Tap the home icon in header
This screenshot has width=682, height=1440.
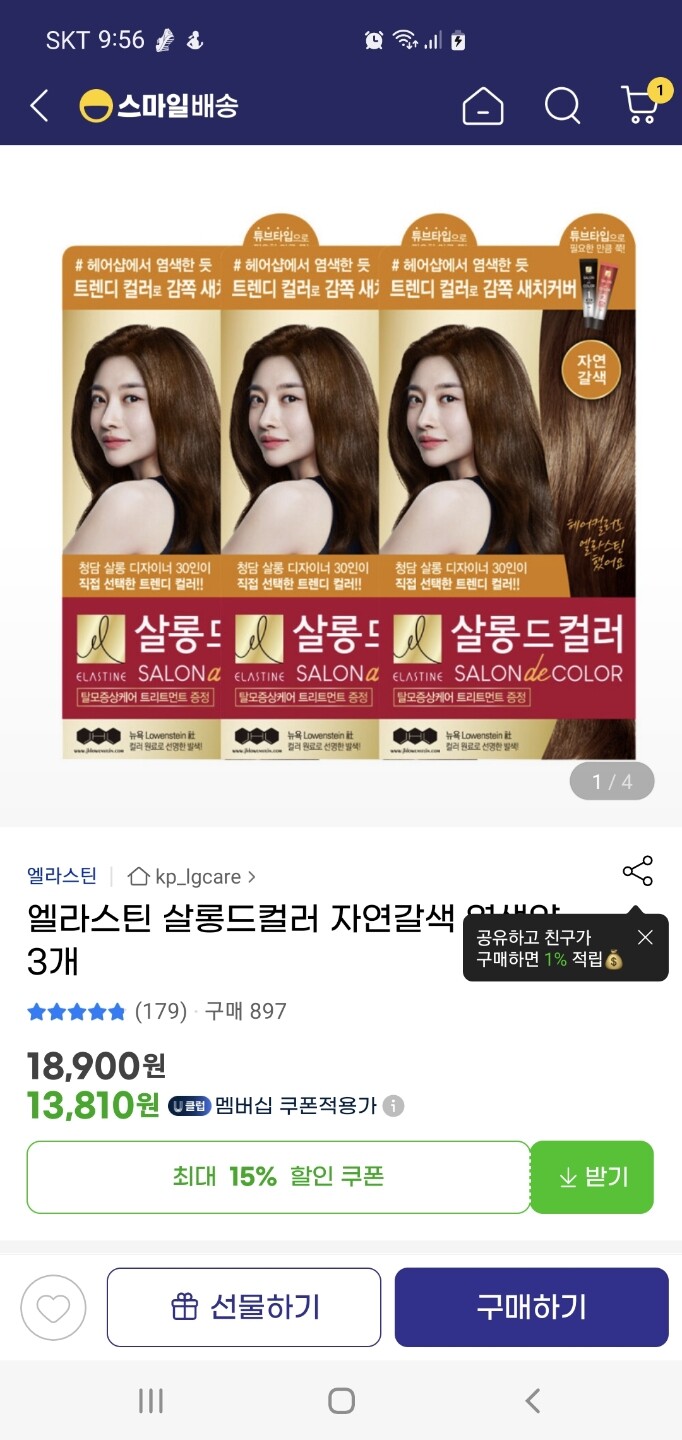[x=483, y=105]
